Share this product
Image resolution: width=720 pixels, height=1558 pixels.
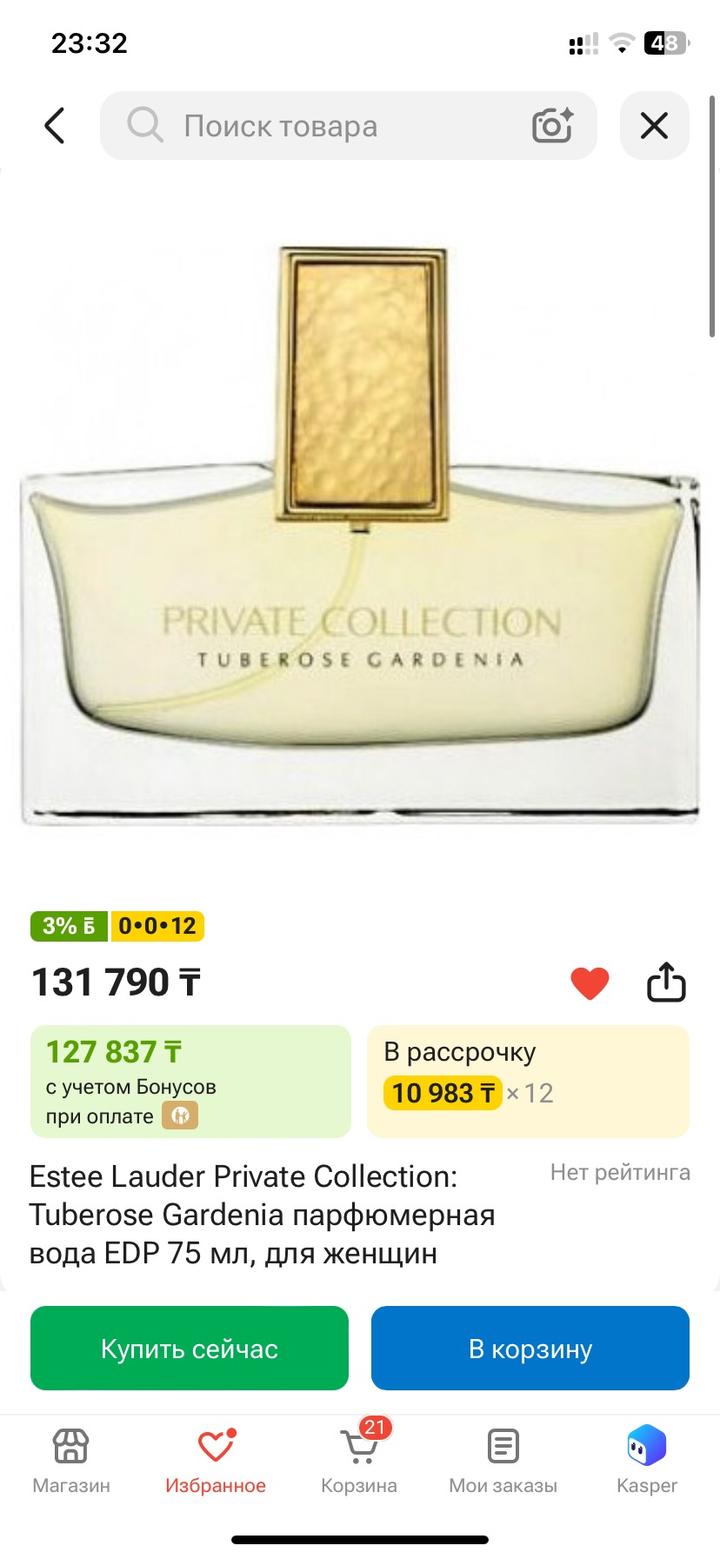(x=666, y=982)
